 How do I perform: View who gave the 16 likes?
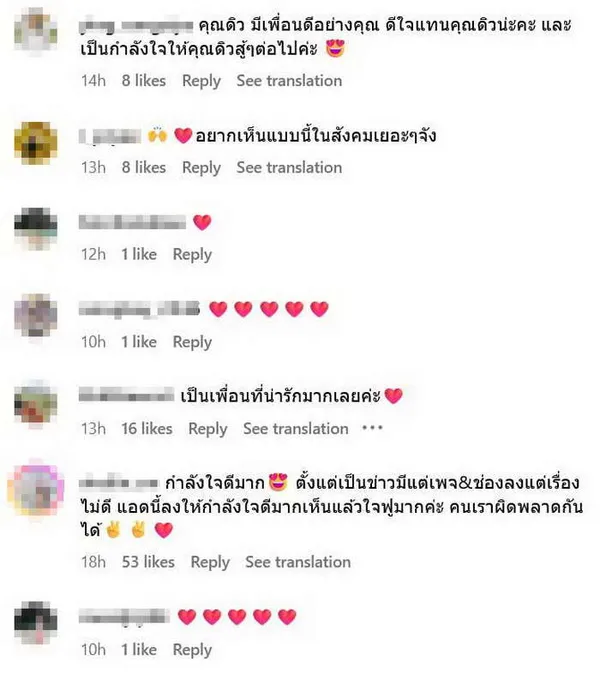(146, 429)
